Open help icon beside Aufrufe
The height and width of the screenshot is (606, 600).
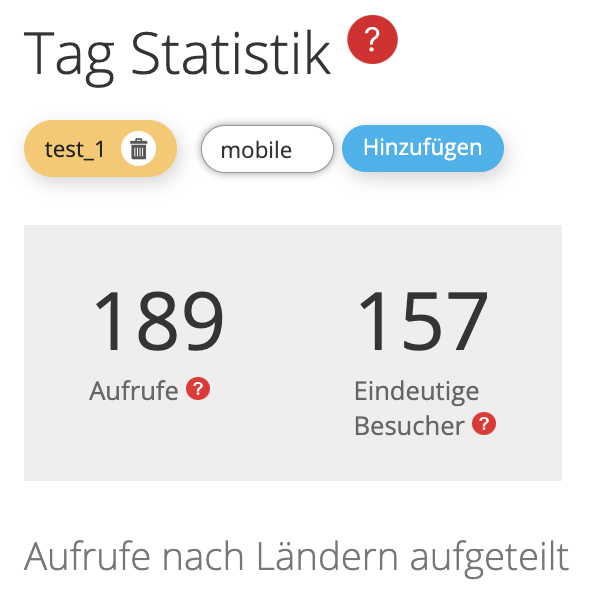pos(198,390)
